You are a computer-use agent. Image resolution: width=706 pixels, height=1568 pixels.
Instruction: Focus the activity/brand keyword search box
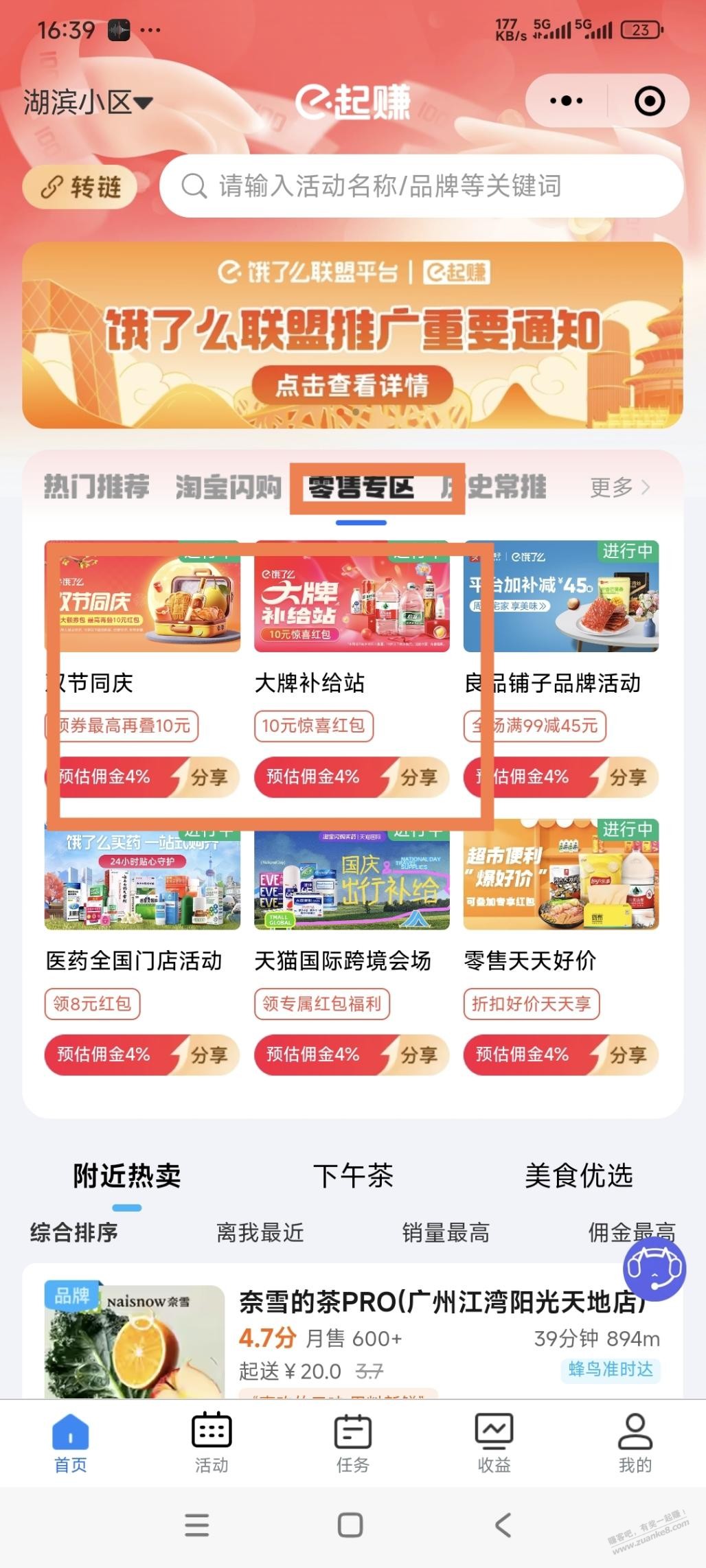coord(421,186)
